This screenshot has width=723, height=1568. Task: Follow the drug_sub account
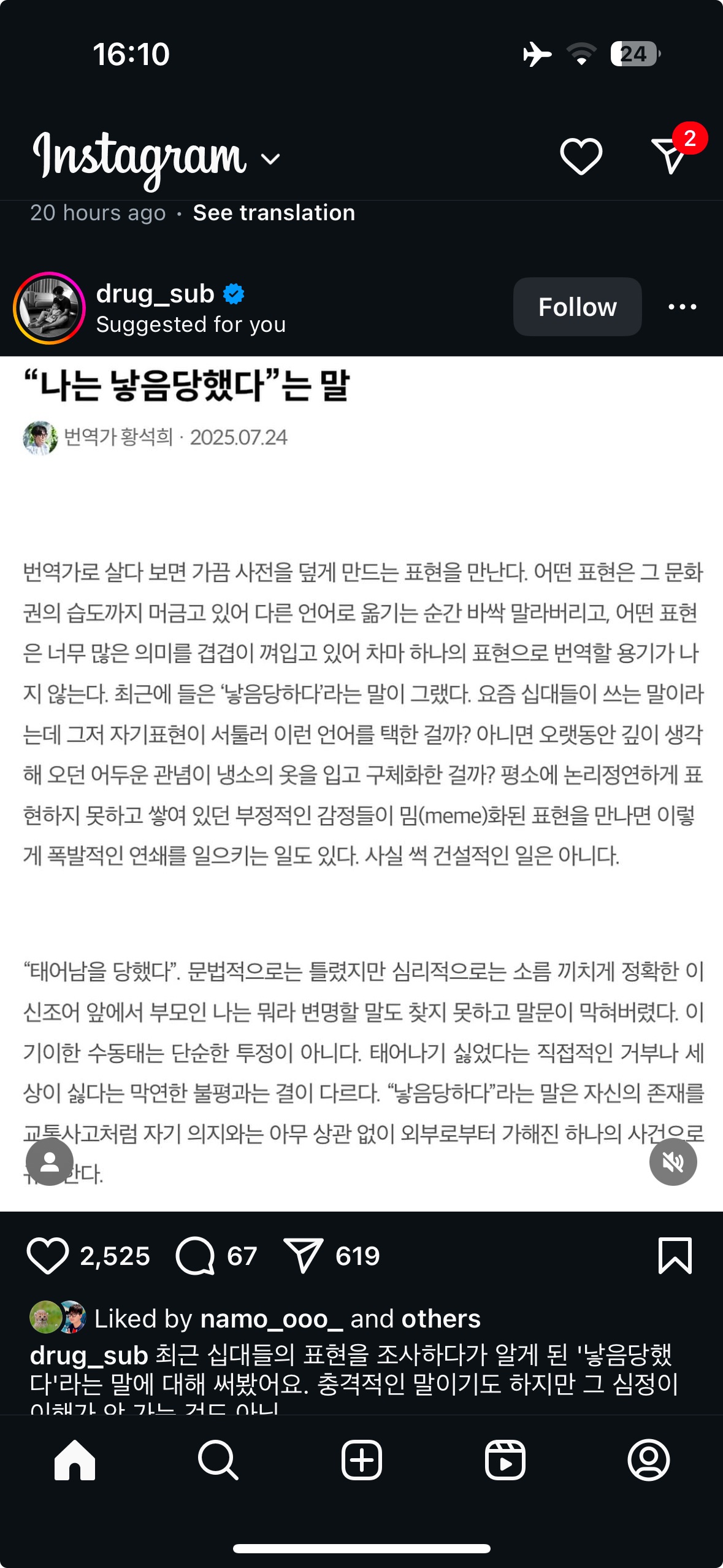pyautogui.click(x=577, y=307)
